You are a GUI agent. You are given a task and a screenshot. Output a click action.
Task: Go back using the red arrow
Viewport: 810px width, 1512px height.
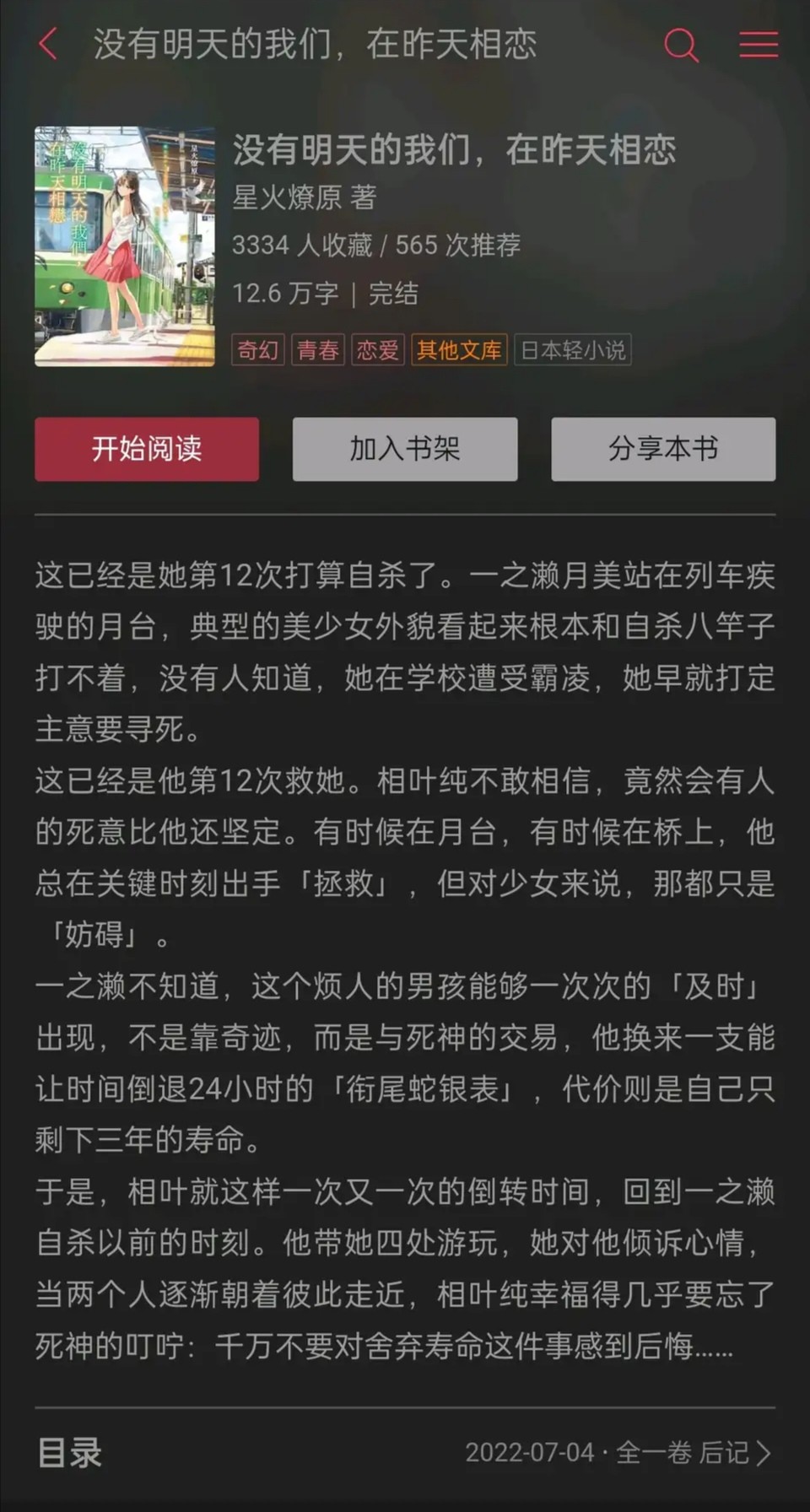tap(48, 44)
